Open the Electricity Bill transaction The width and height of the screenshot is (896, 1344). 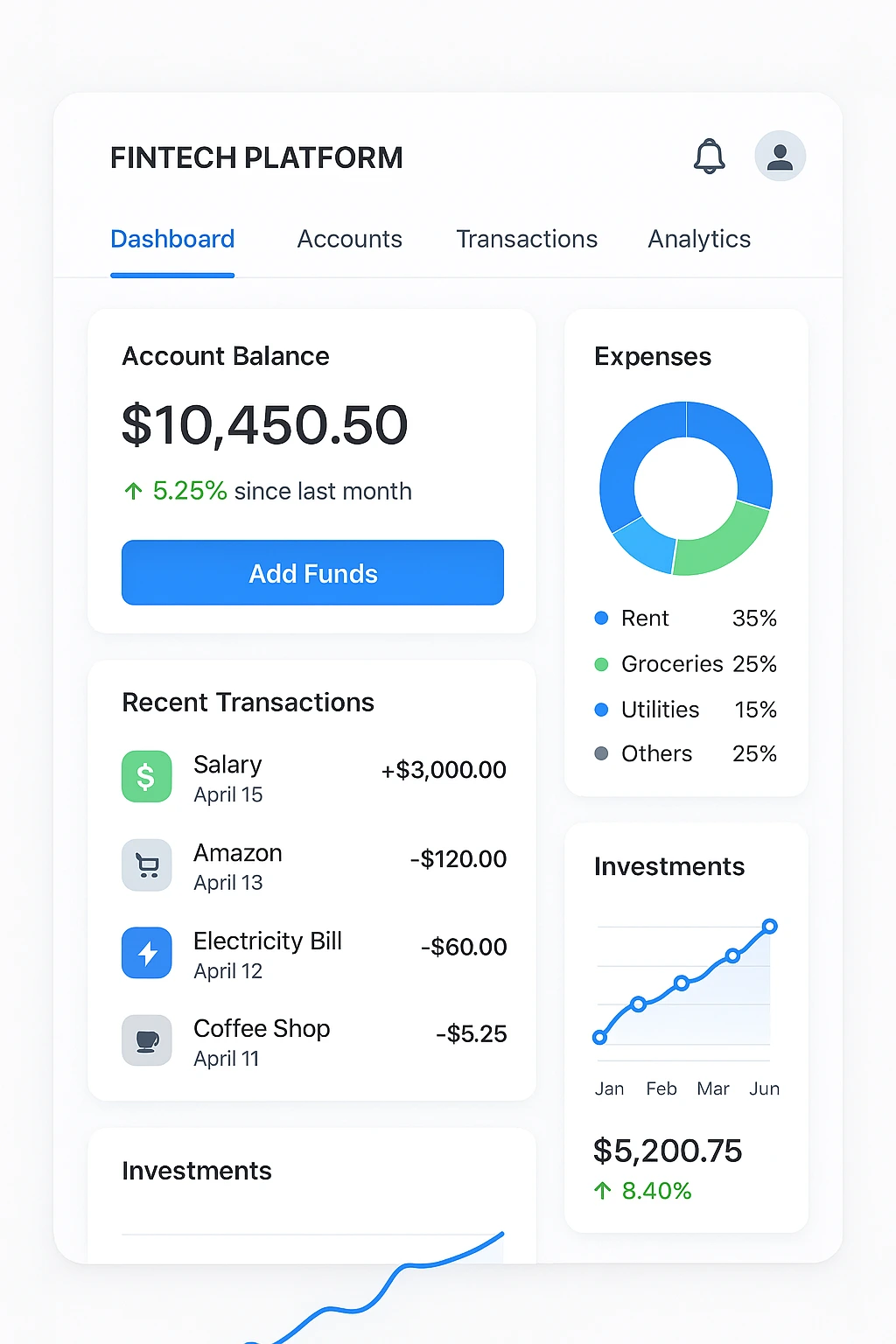click(313, 953)
